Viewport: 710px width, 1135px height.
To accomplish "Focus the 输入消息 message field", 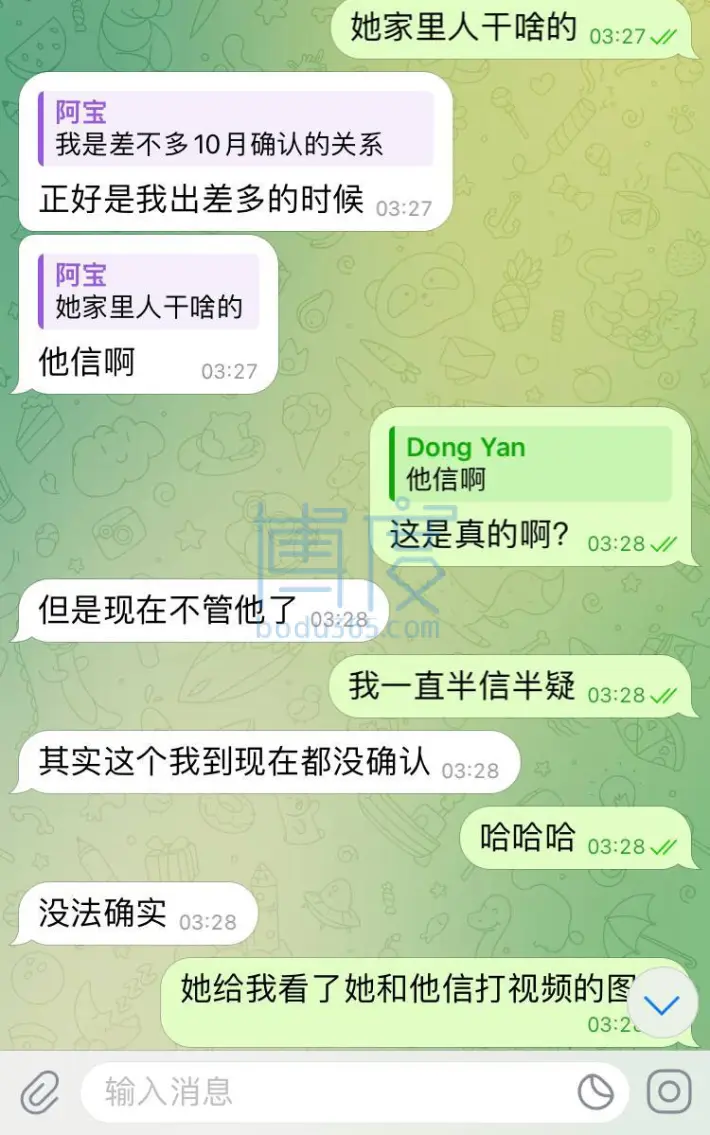I will [x=330, y=1092].
